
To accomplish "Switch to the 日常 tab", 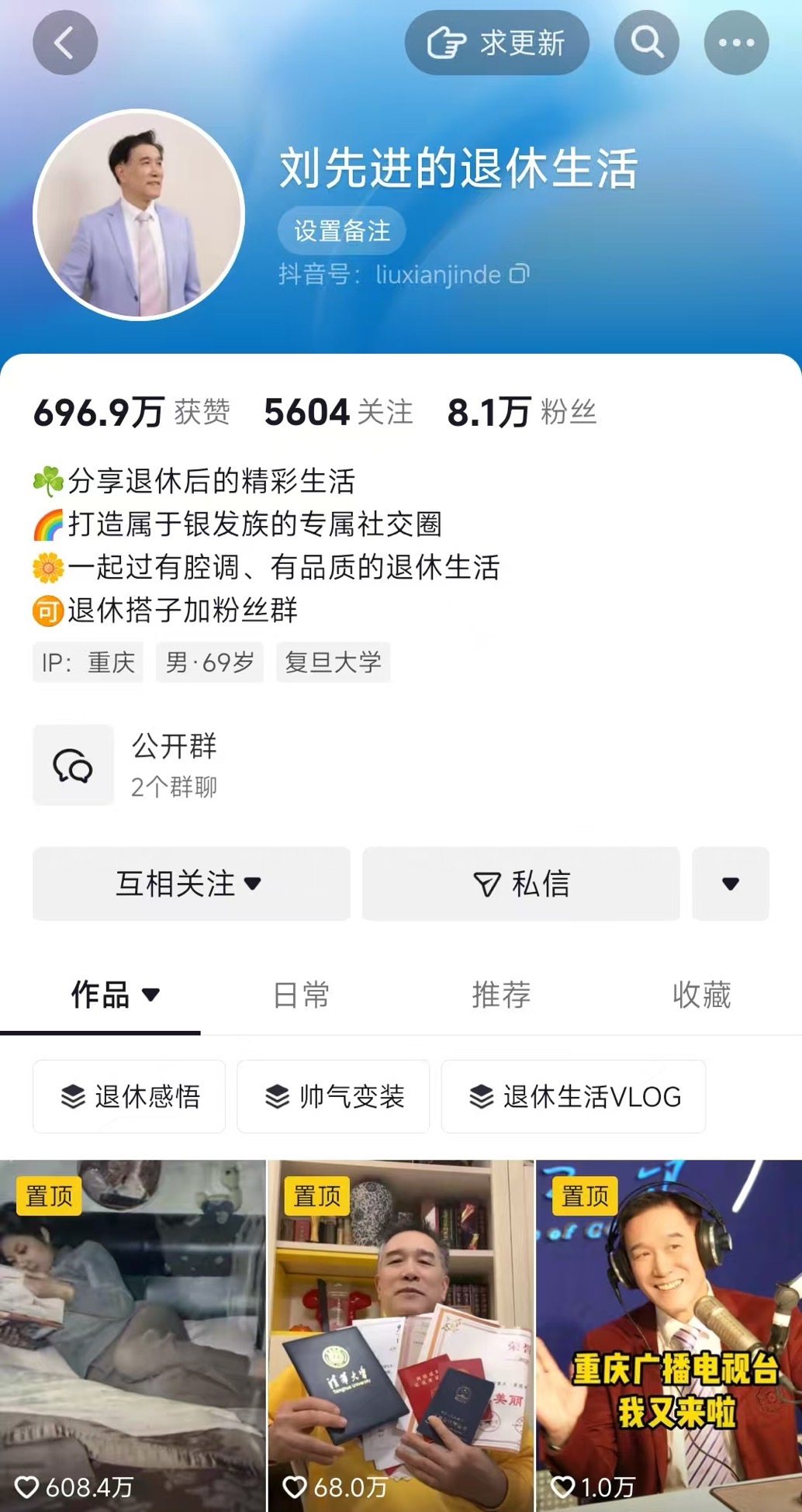I will point(301,995).
